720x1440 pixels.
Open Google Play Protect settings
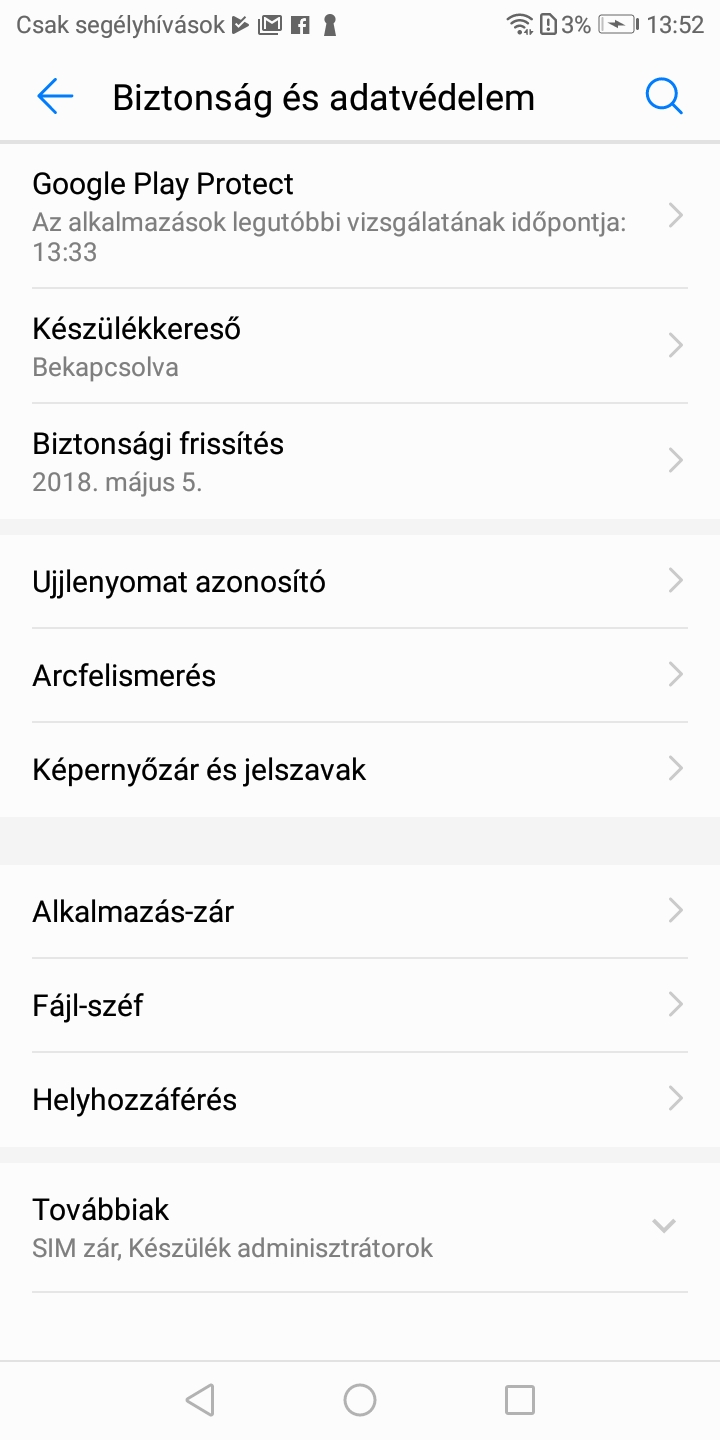coord(359,216)
